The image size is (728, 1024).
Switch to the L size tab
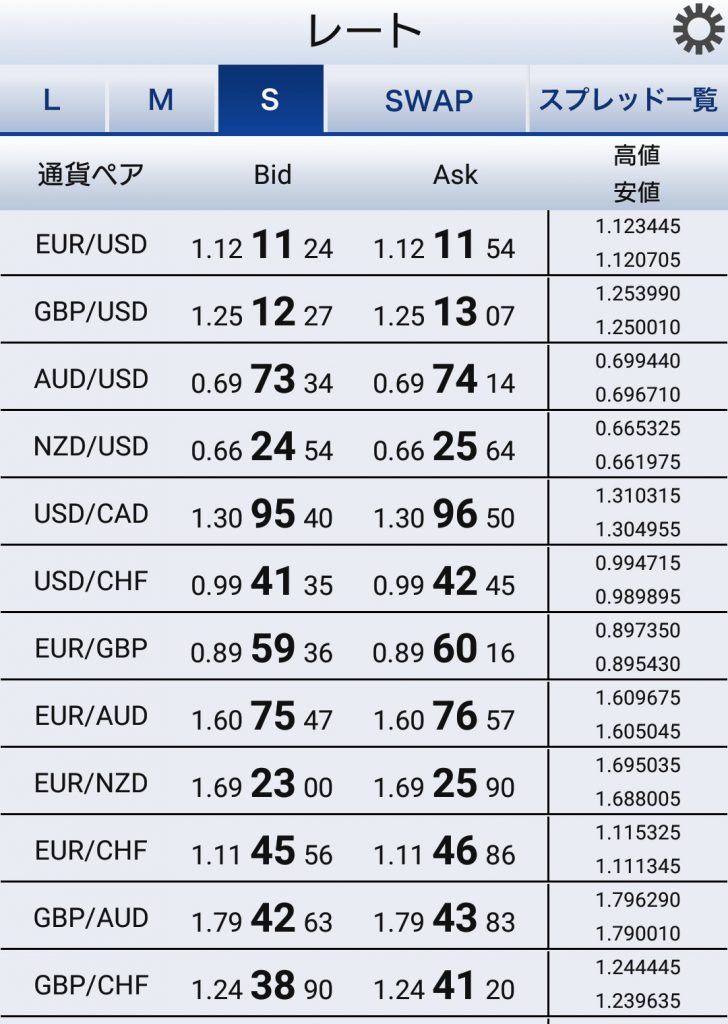point(52,100)
